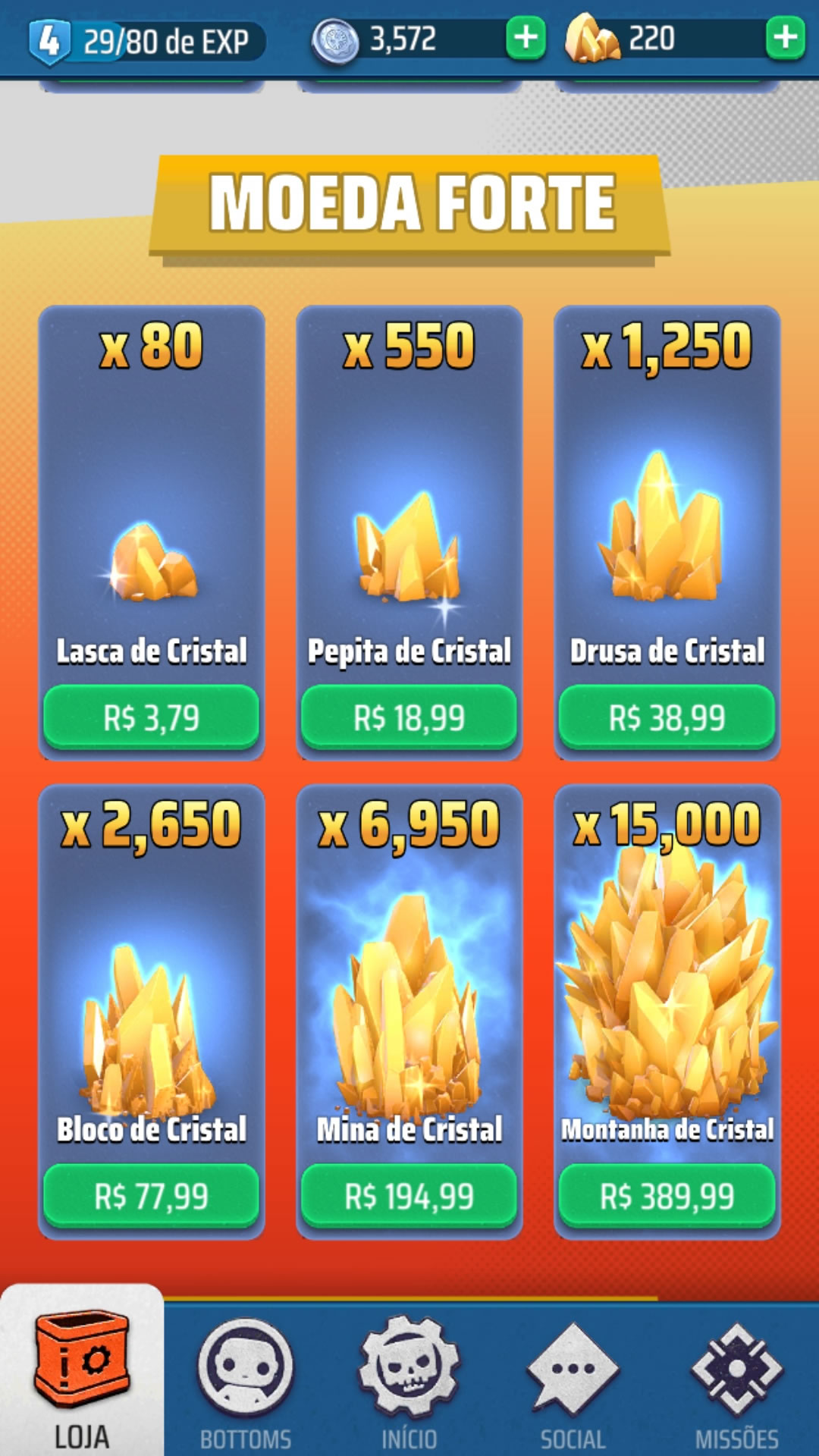Viewport: 819px width, 1456px height.
Task: Buy Lasca de Cristal for R$ 3,79
Action: pos(151,717)
